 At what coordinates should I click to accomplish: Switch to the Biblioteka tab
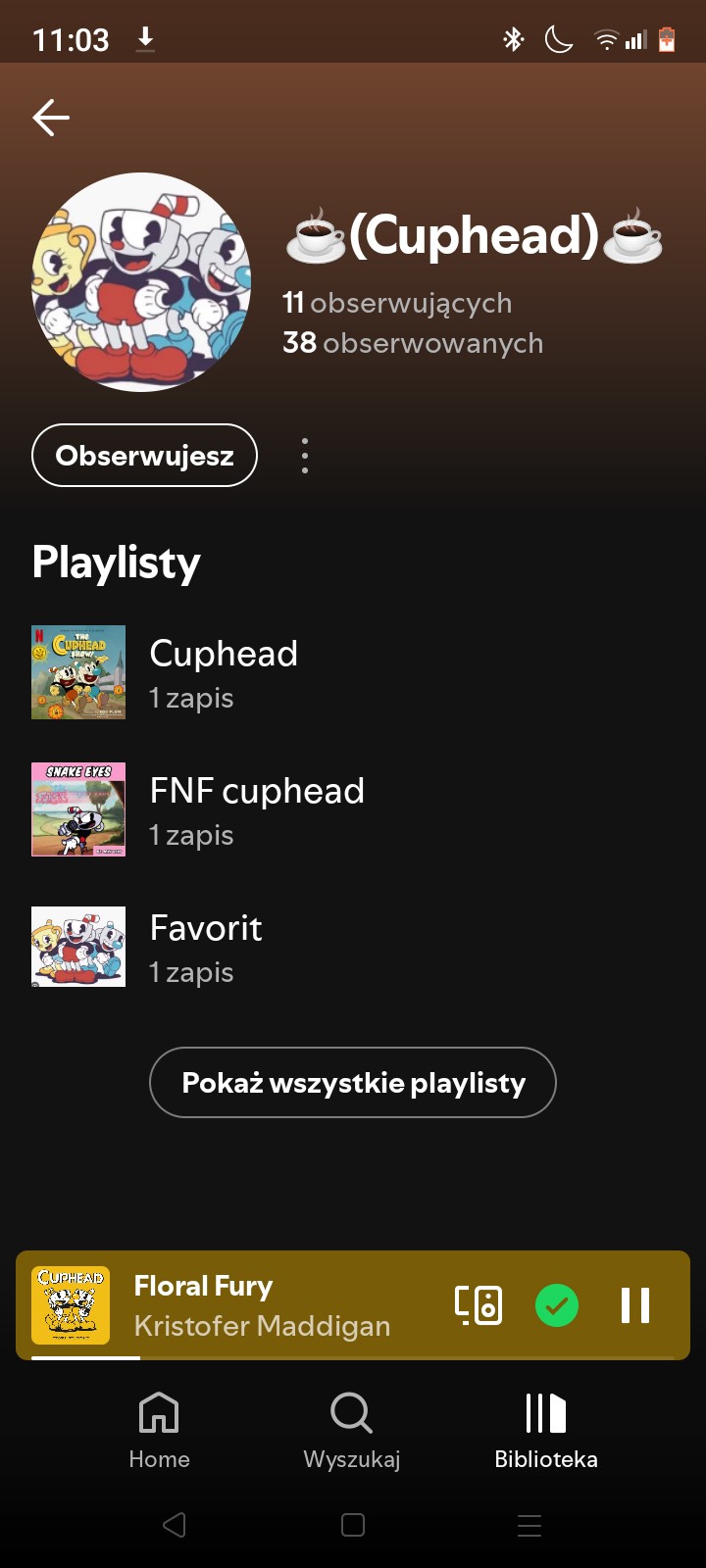[546, 1431]
